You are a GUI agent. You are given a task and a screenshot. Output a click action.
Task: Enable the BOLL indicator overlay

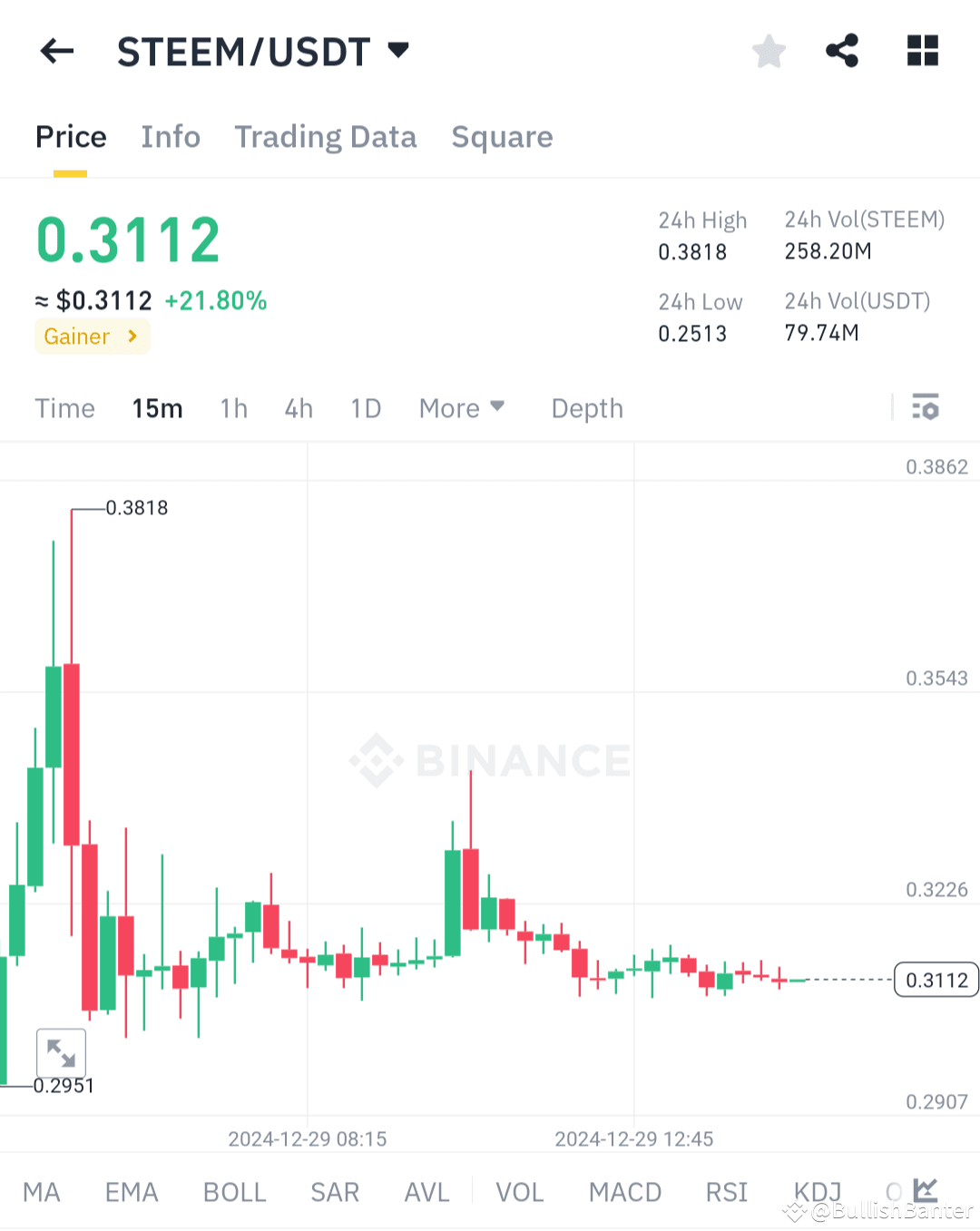click(234, 1191)
